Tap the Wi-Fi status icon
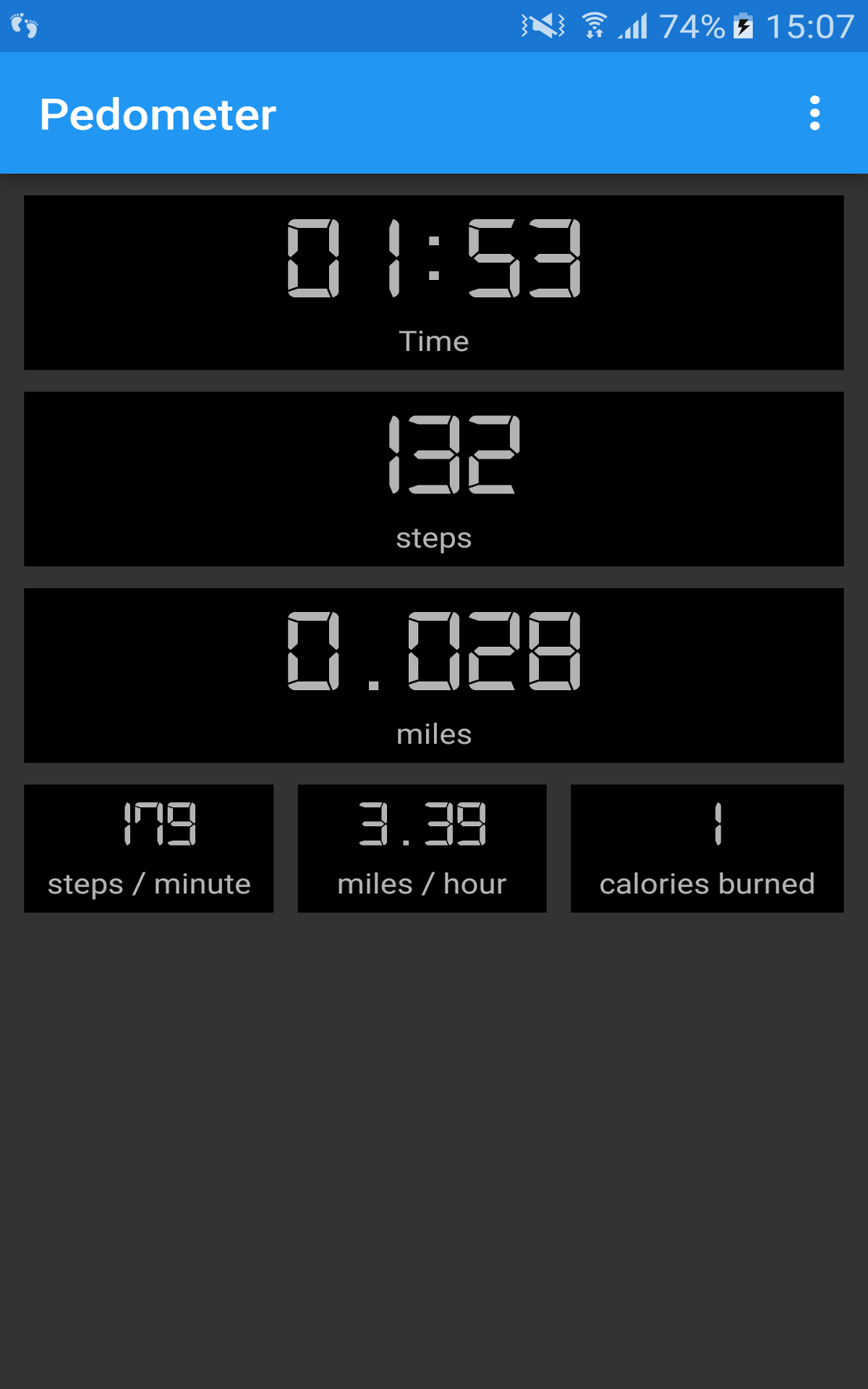Viewport: 868px width, 1389px height. click(593, 24)
